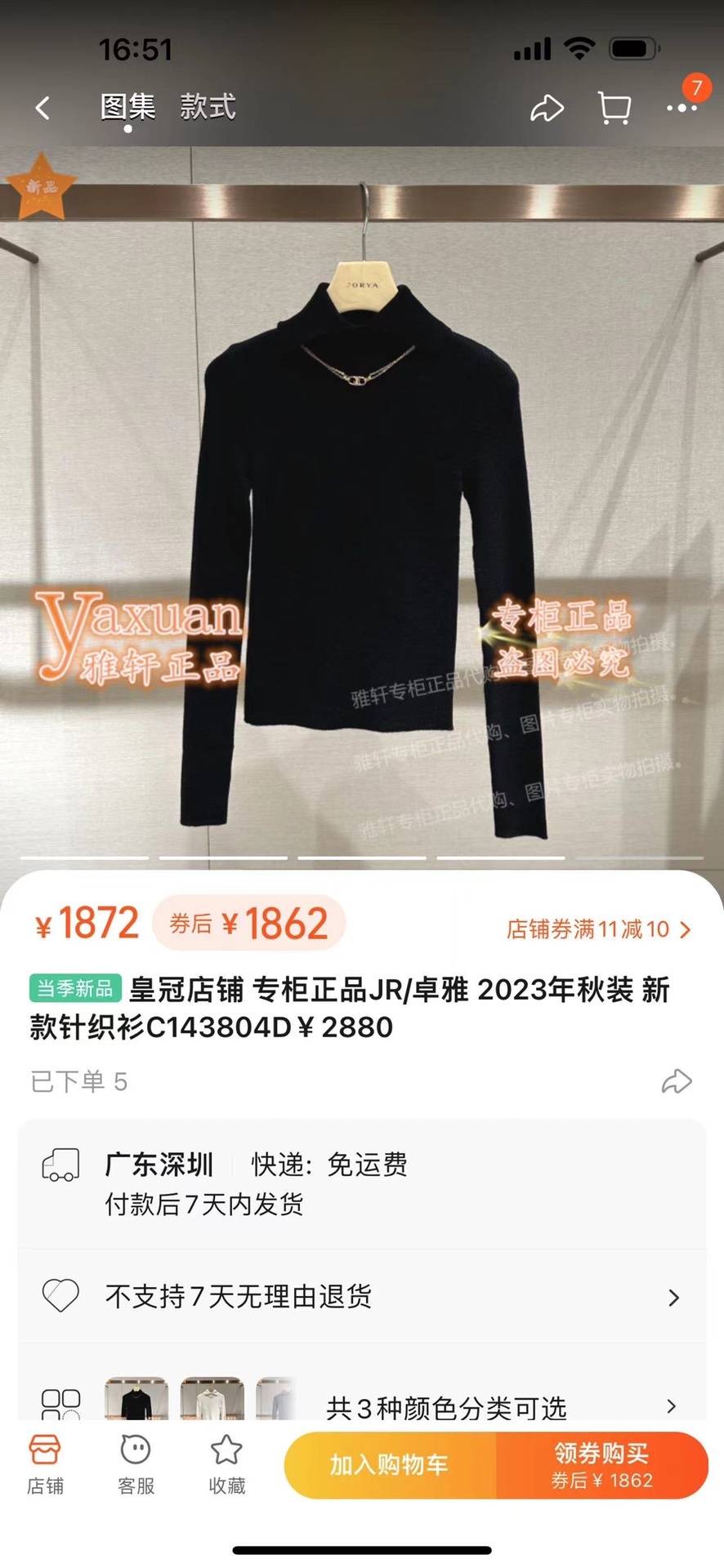Visit the 店铺 store page
The height and width of the screenshot is (1568, 724).
tap(45, 1468)
